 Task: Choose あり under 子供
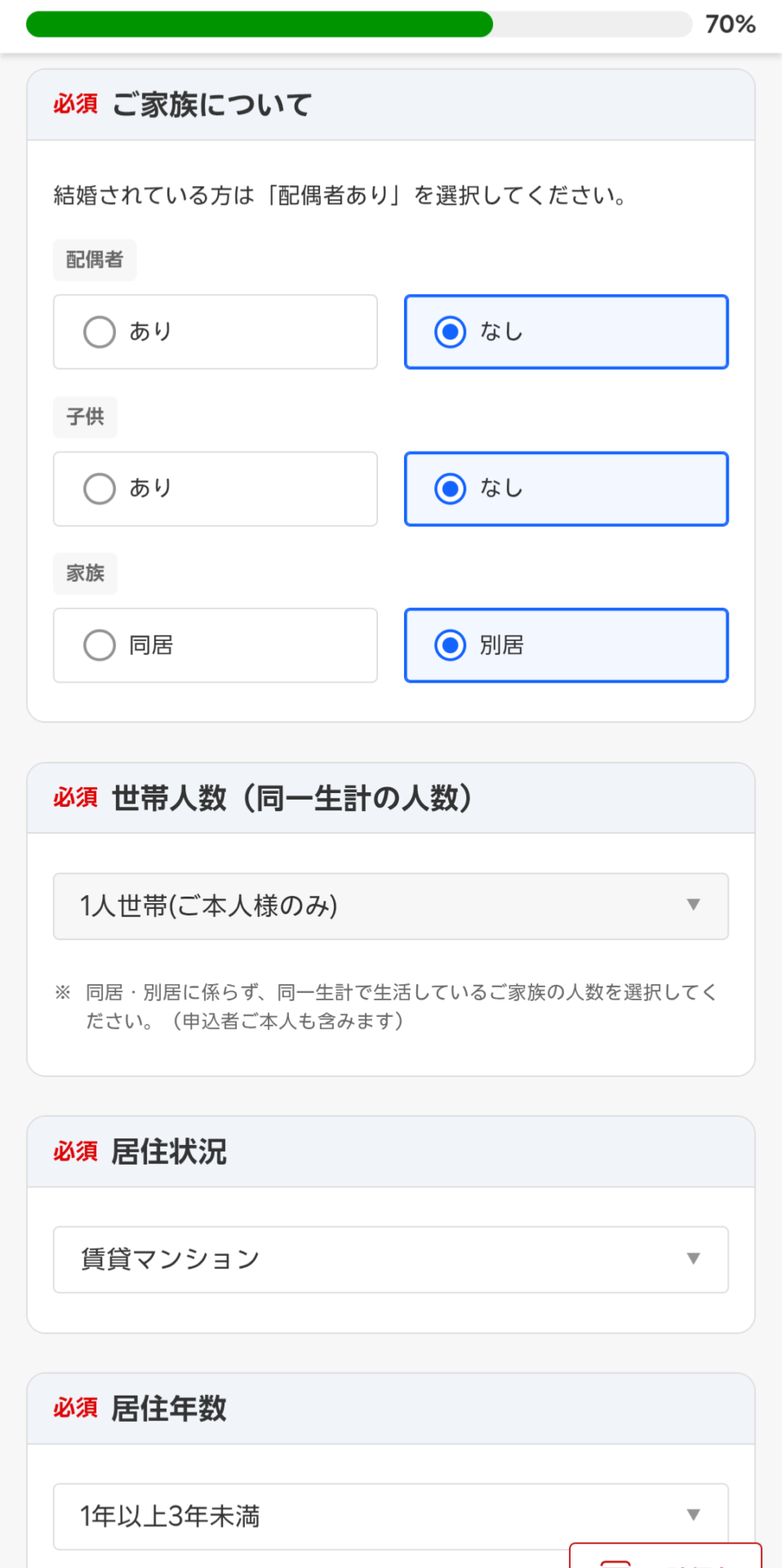215,488
